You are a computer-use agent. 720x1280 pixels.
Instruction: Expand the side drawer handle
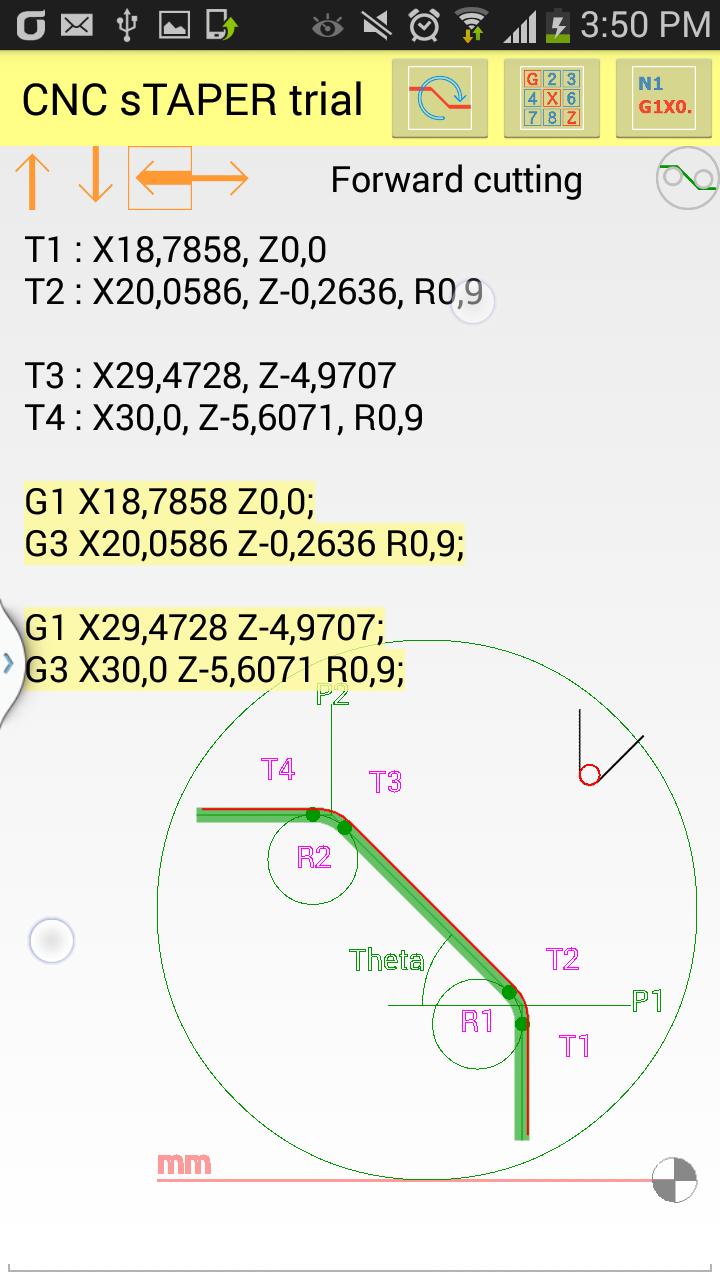pos(9,661)
